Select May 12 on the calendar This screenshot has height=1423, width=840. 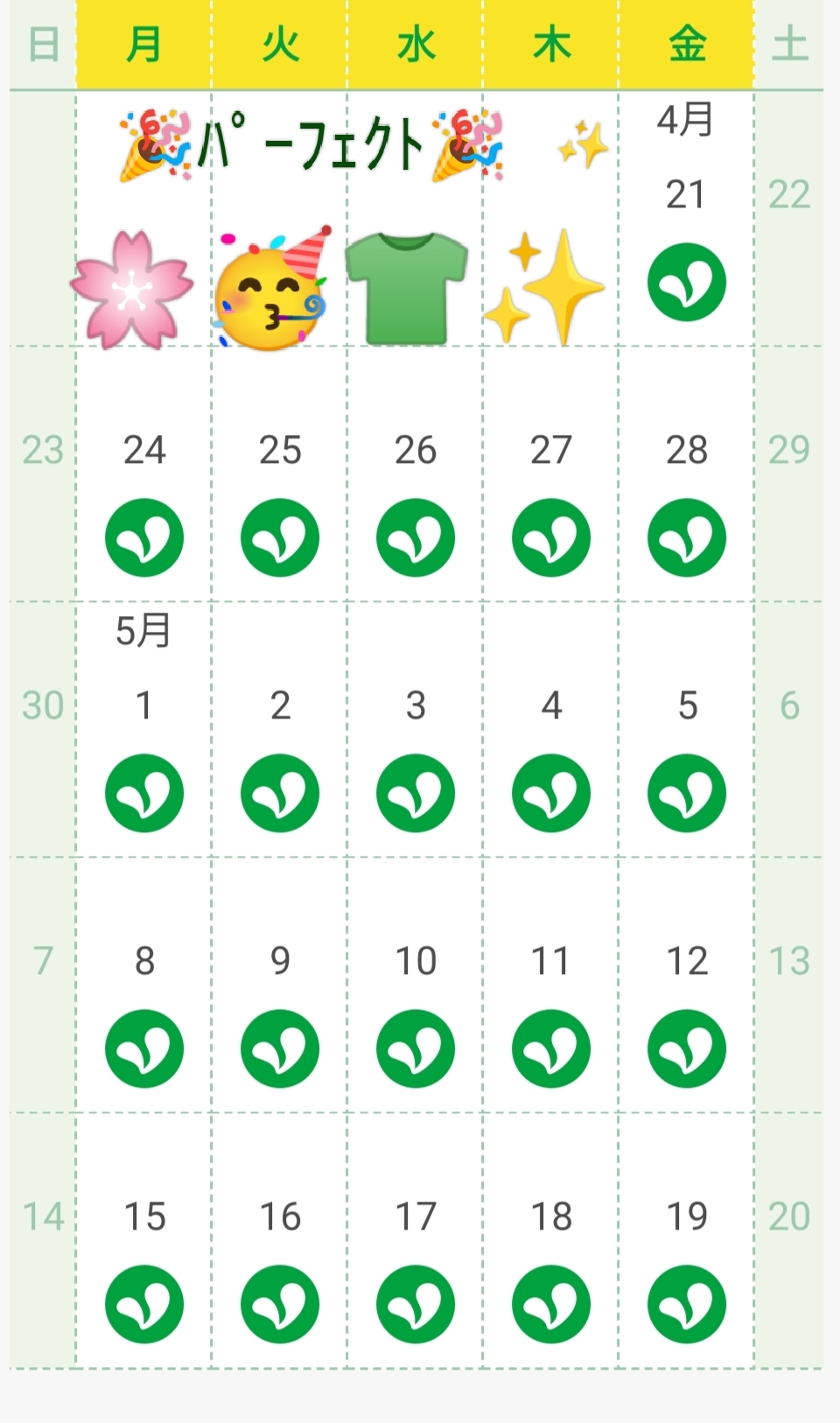686,985
